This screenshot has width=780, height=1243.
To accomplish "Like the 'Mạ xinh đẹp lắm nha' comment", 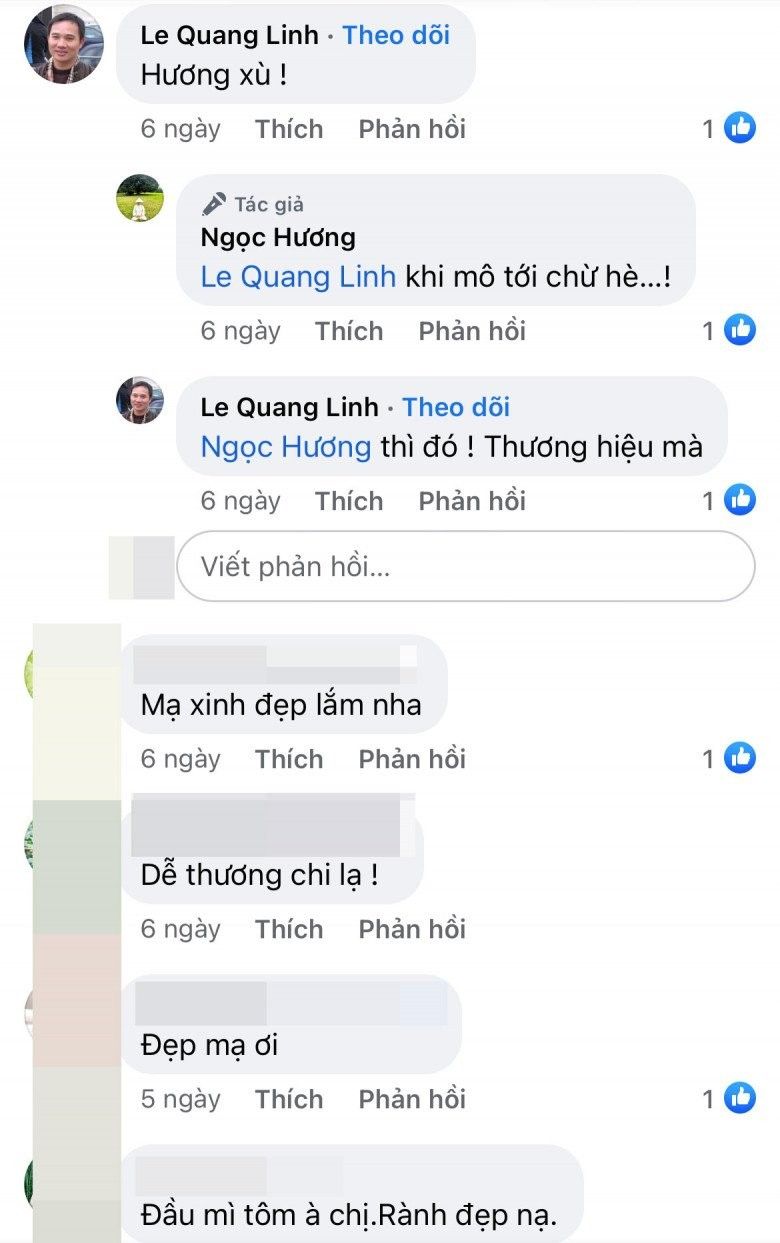I will pos(289,759).
